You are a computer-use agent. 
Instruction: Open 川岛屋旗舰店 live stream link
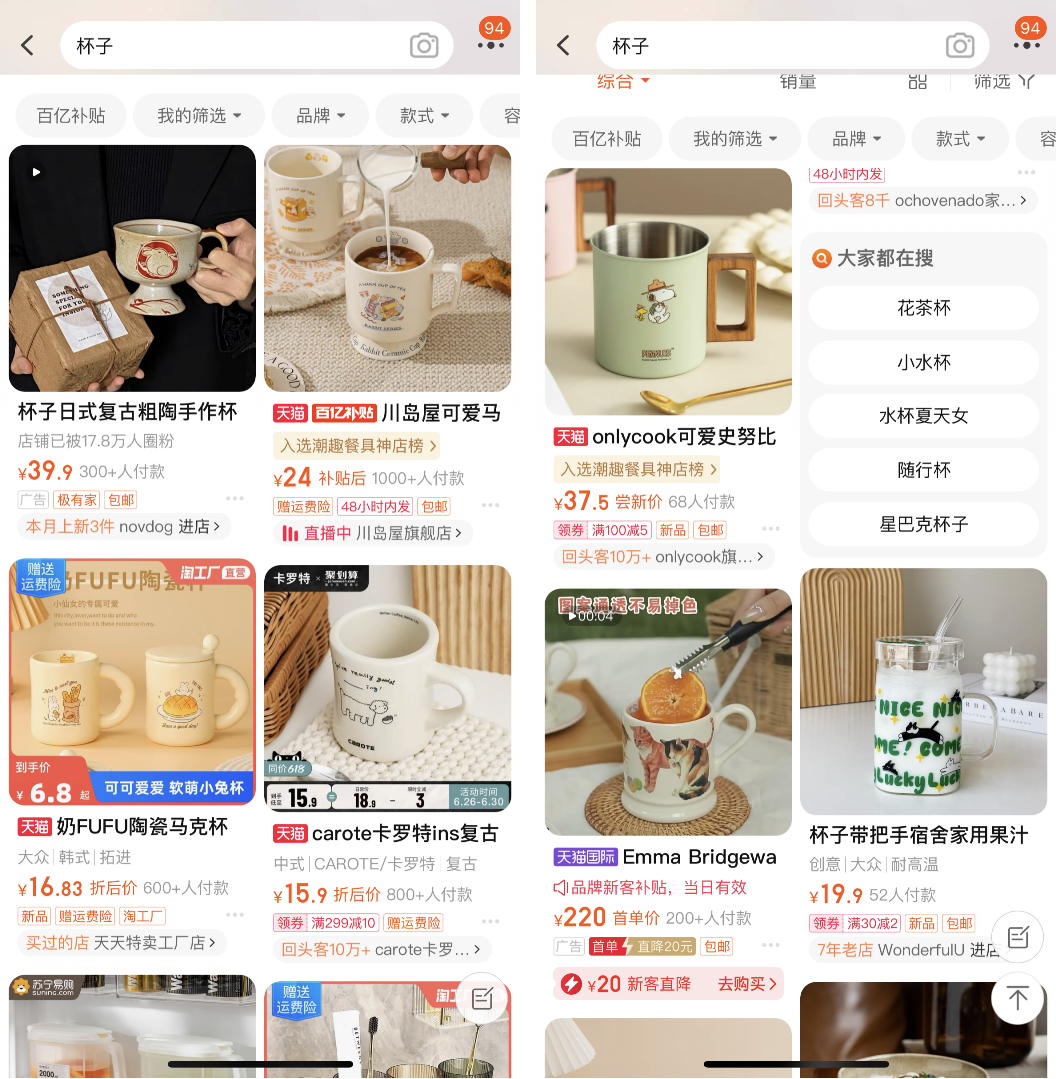372,533
